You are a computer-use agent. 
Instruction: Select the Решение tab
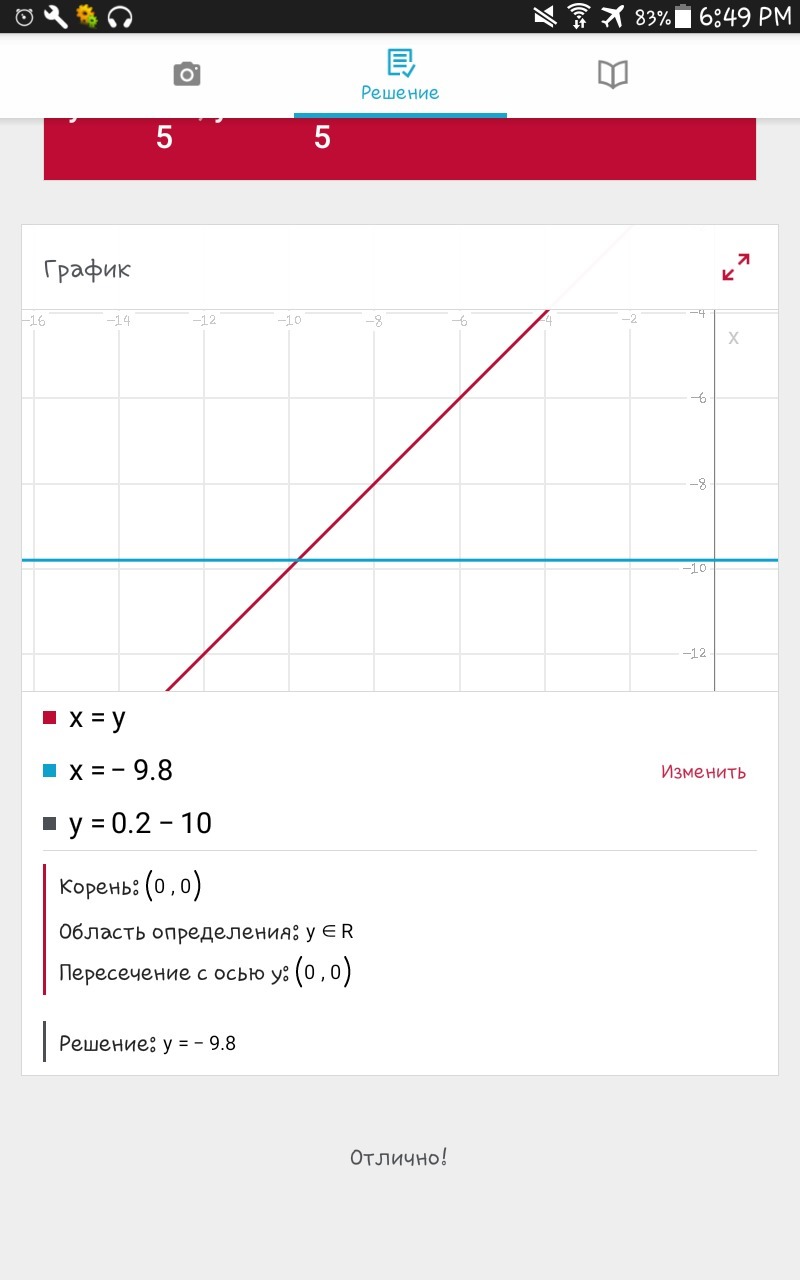click(400, 76)
